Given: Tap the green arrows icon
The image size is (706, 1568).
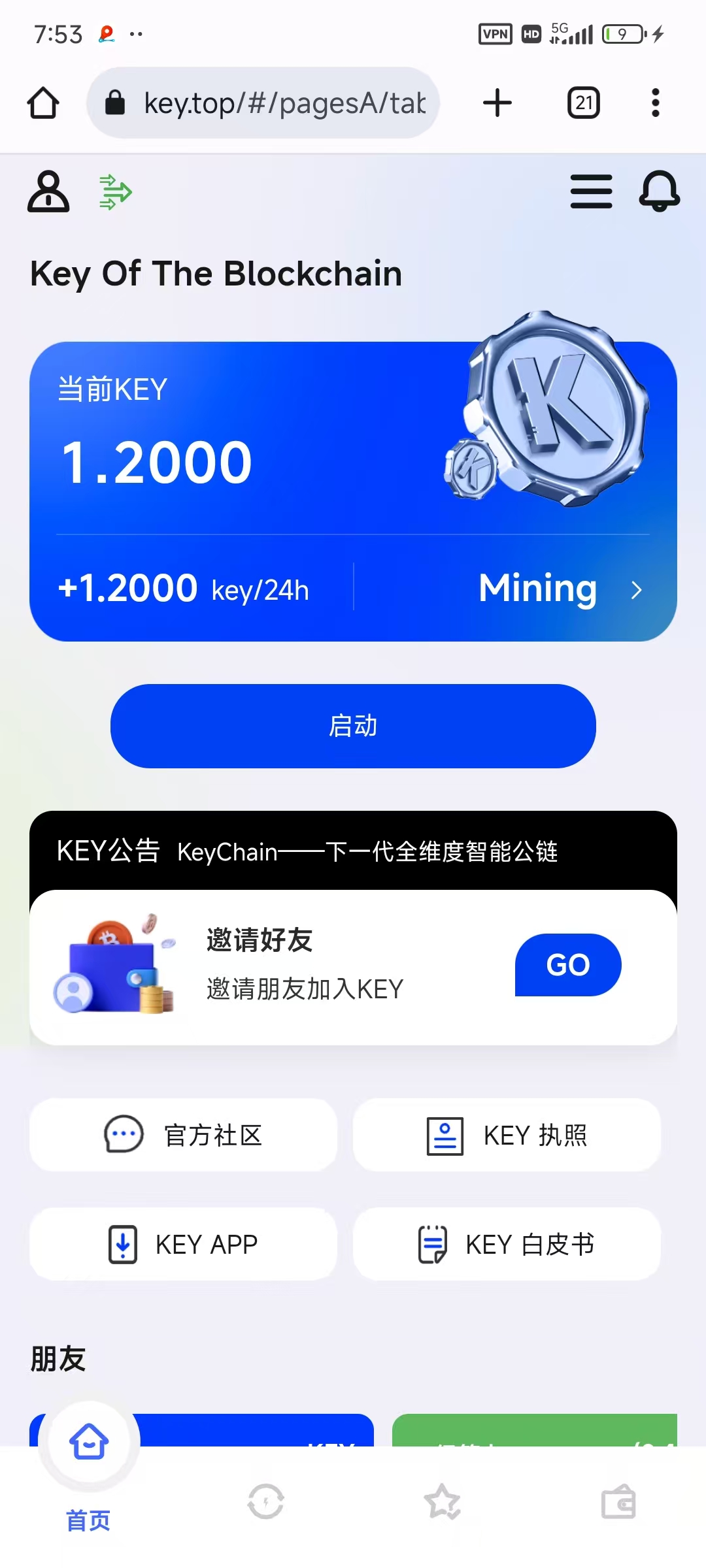Looking at the screenshot, I should [115, 191].
